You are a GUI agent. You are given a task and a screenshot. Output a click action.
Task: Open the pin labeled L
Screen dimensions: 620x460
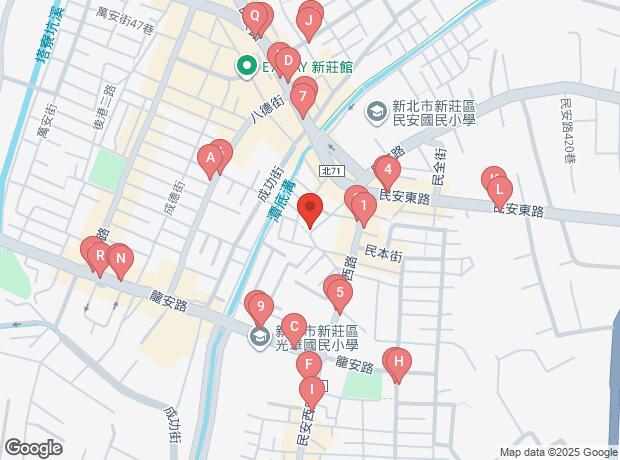(x=499, y=188)
